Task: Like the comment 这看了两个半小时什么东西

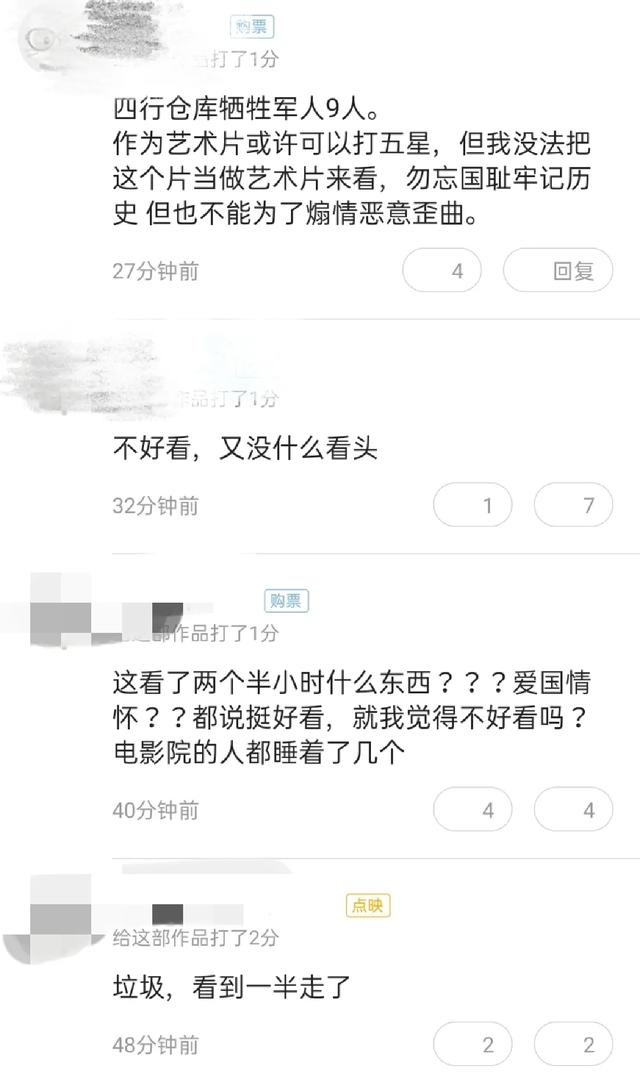Action: 473,810
